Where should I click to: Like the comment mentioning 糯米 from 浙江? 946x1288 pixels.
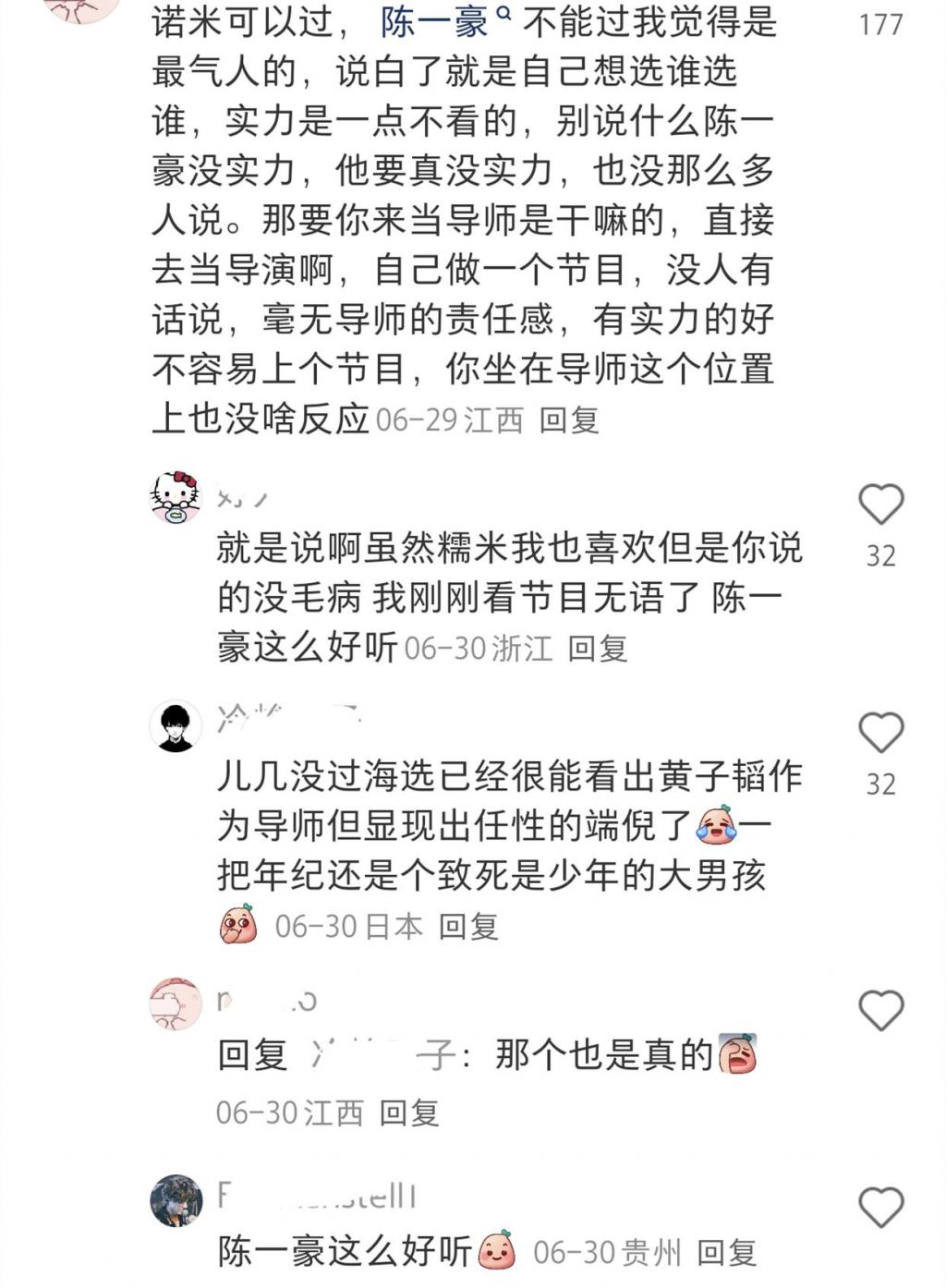(880, 505)
